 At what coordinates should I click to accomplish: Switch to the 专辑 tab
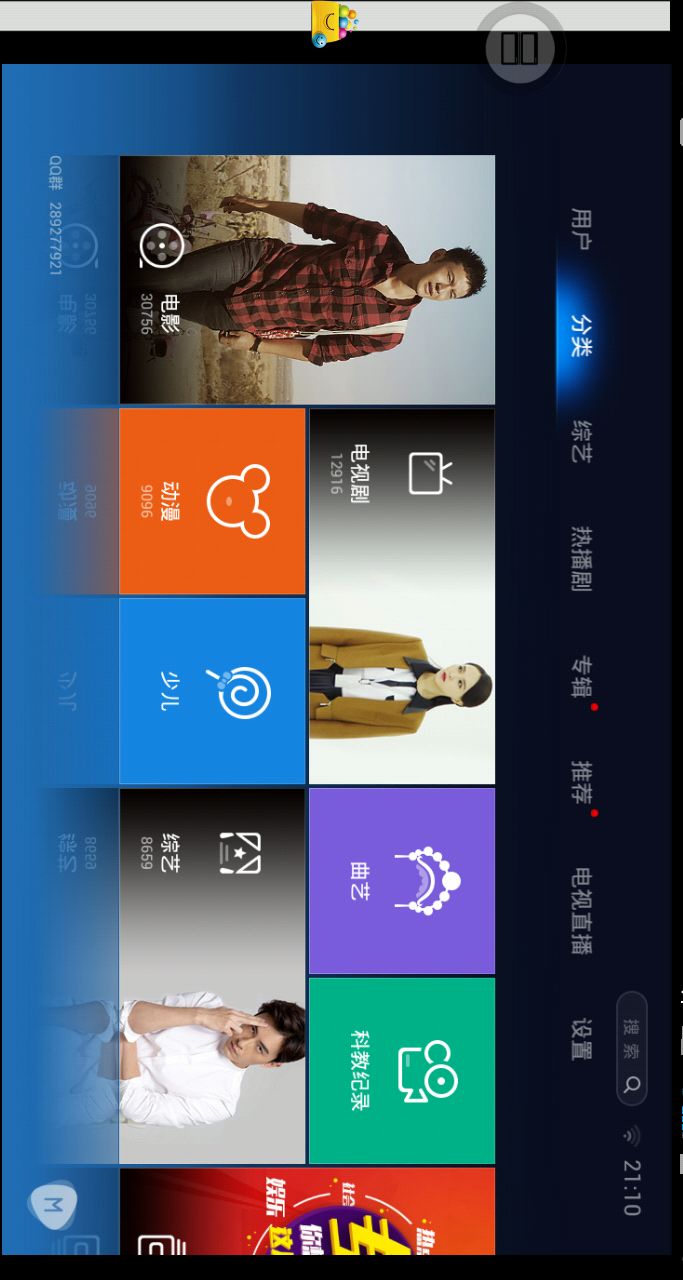(581, 677)
